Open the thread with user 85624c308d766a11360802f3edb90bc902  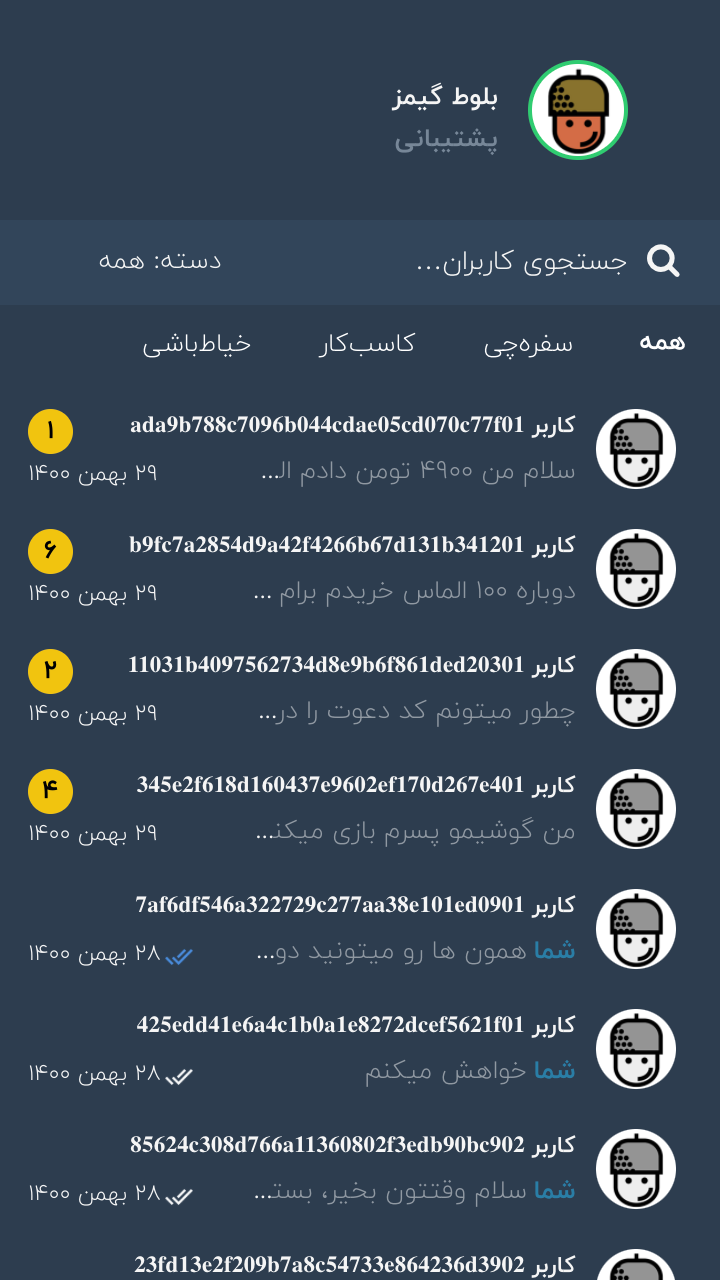360,1169
